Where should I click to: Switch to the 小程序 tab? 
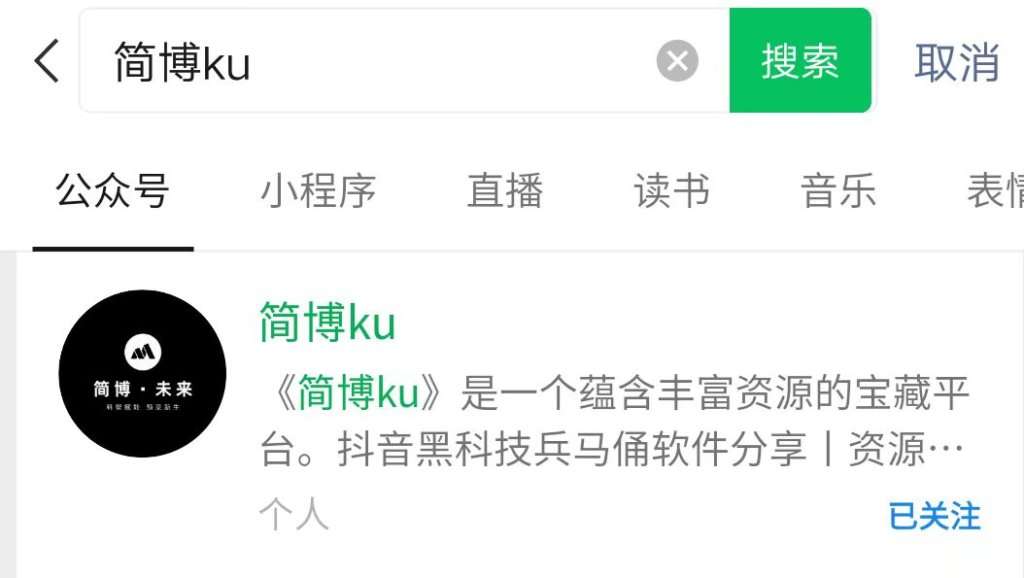318,190
